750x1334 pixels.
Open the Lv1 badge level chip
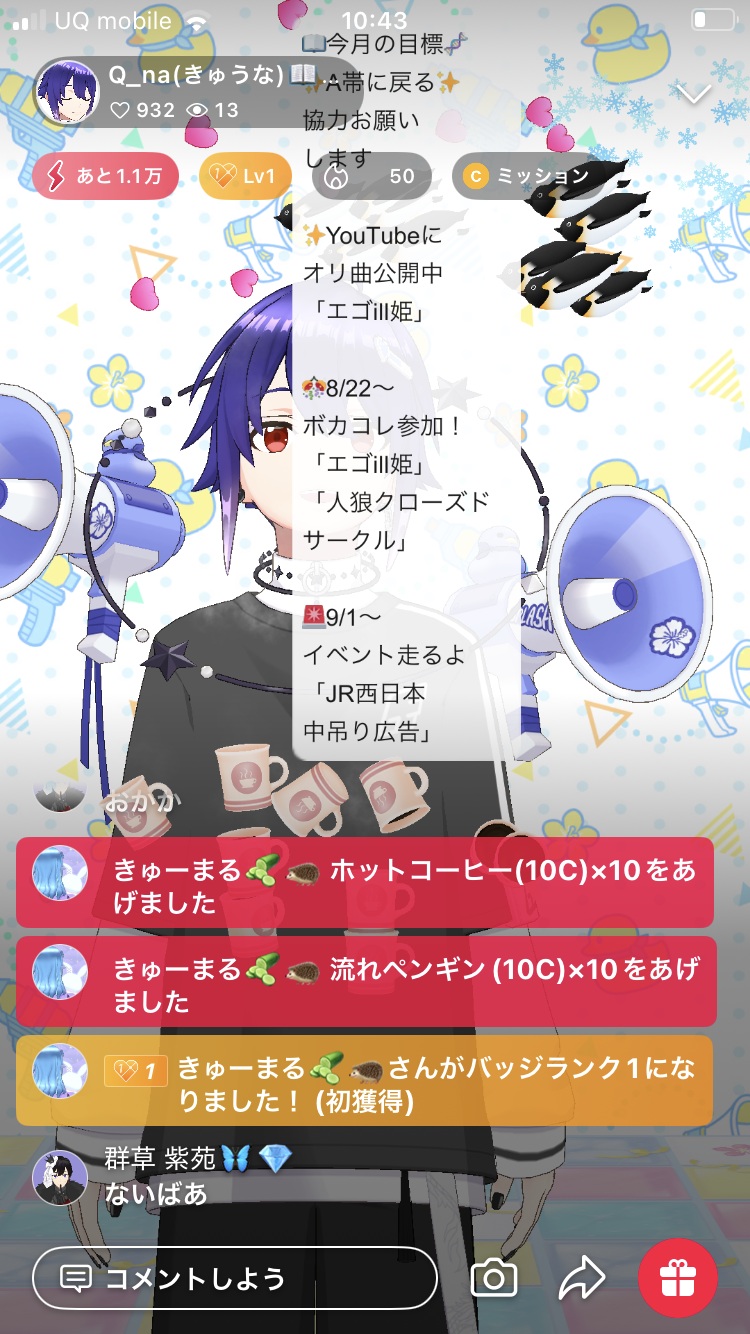245,177
